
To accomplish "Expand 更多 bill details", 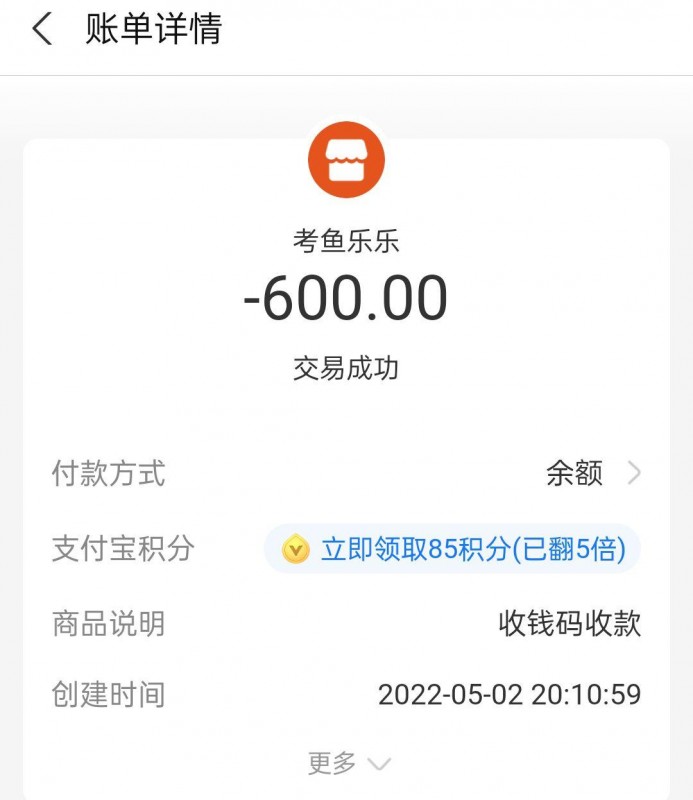I will [347, 764].
